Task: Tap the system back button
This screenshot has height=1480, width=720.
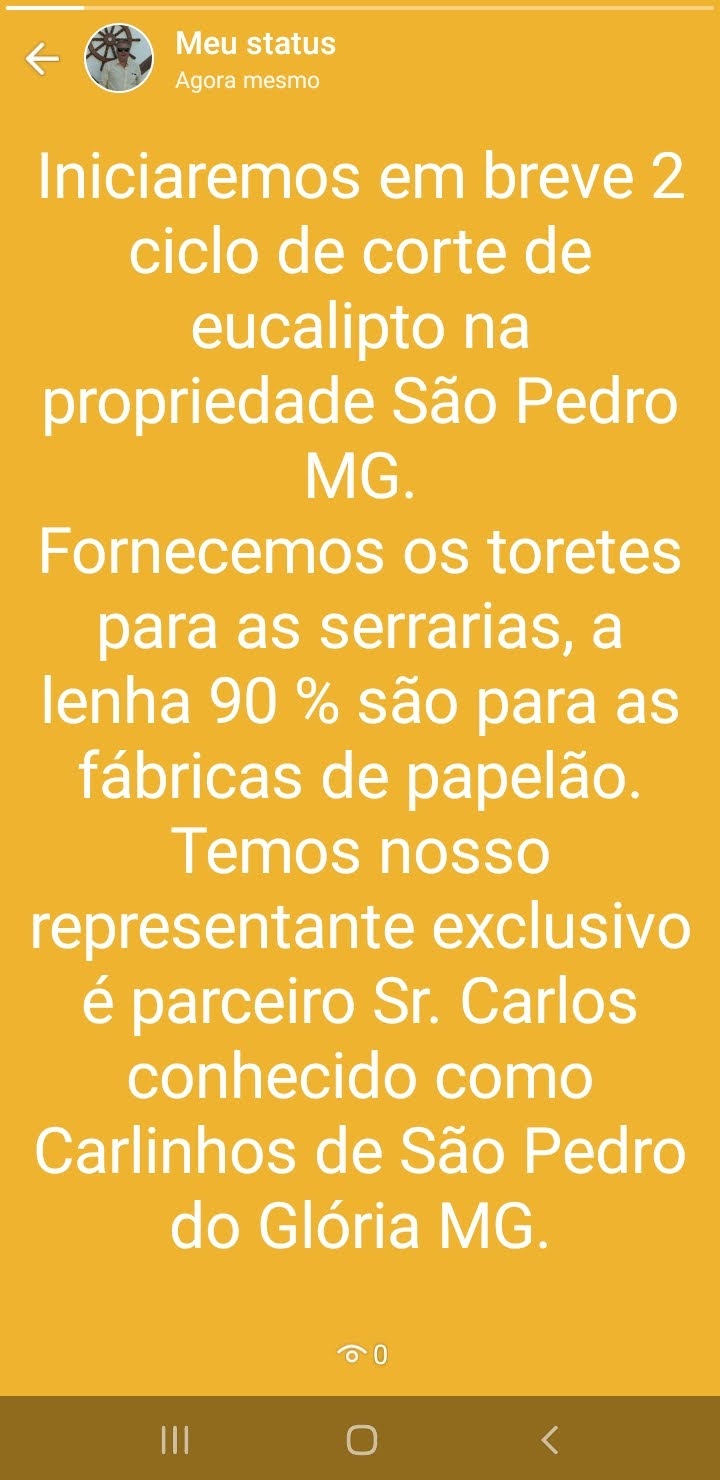Action: point(548,1440)
